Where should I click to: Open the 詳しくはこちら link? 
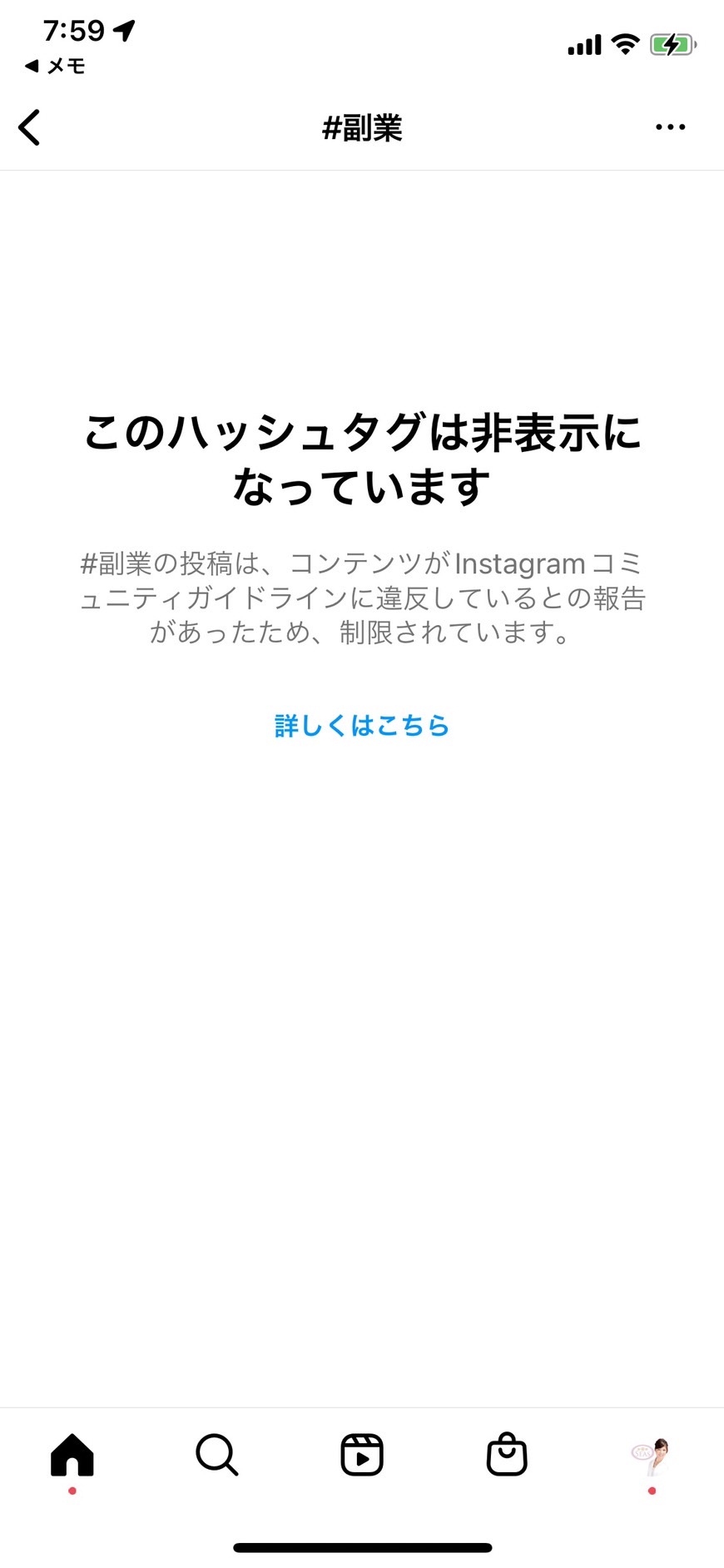tap(361, 726)
